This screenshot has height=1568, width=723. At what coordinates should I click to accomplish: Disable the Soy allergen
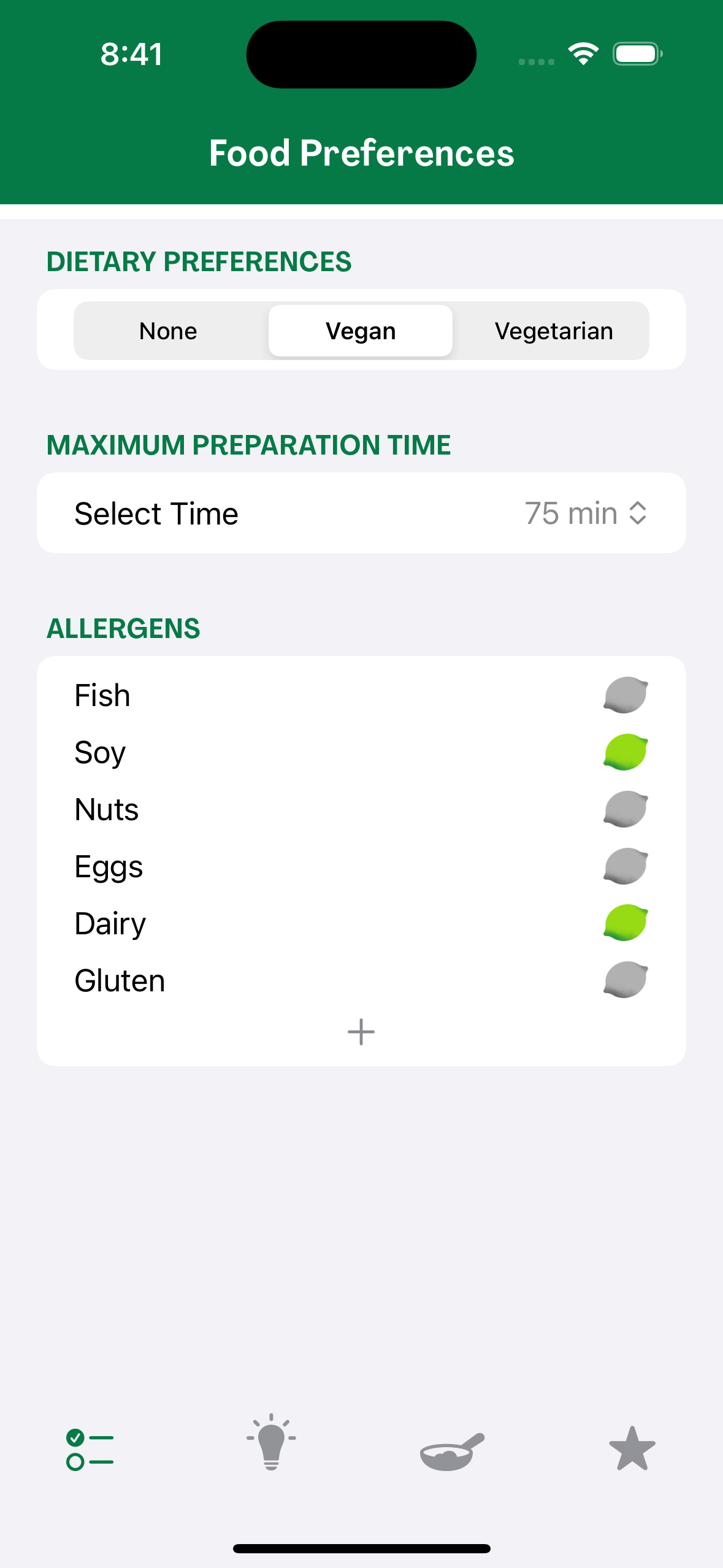point(625,752)
